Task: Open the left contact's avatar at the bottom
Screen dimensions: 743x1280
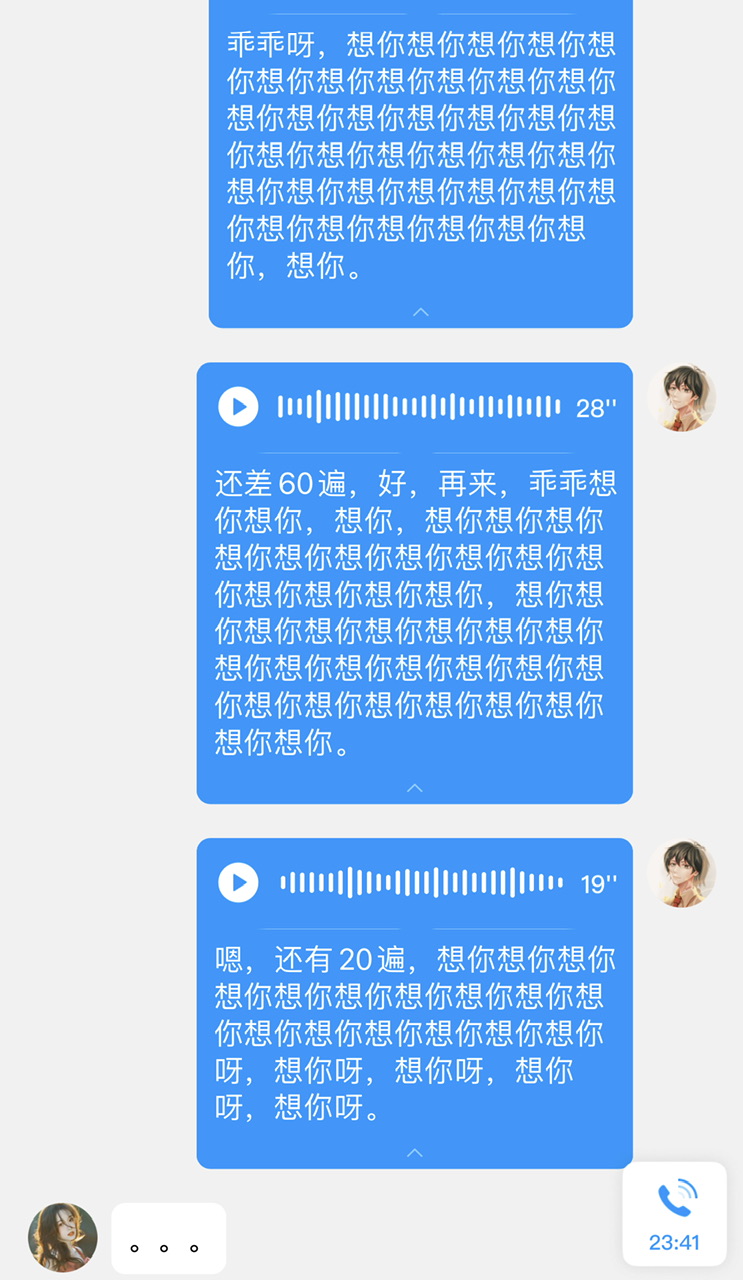Action: pyautogui.click(x=62, y=1237)
